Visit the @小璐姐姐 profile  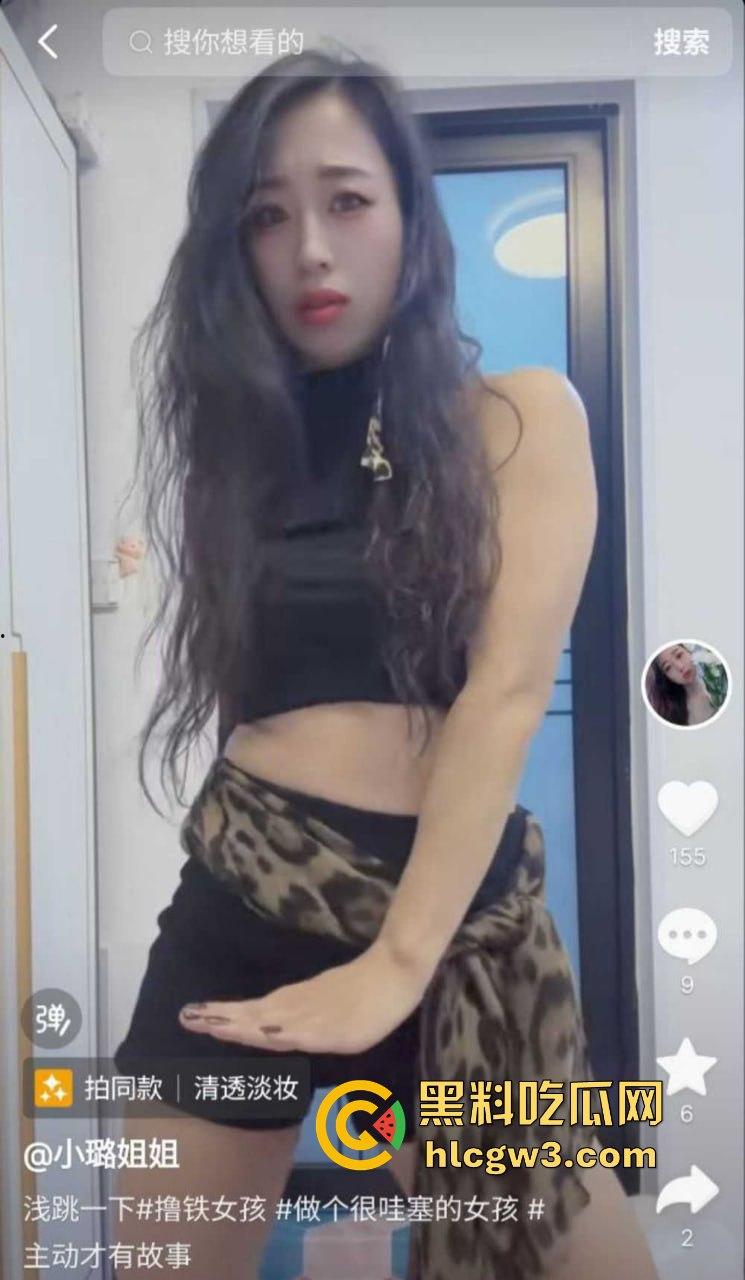(101, 1155)
